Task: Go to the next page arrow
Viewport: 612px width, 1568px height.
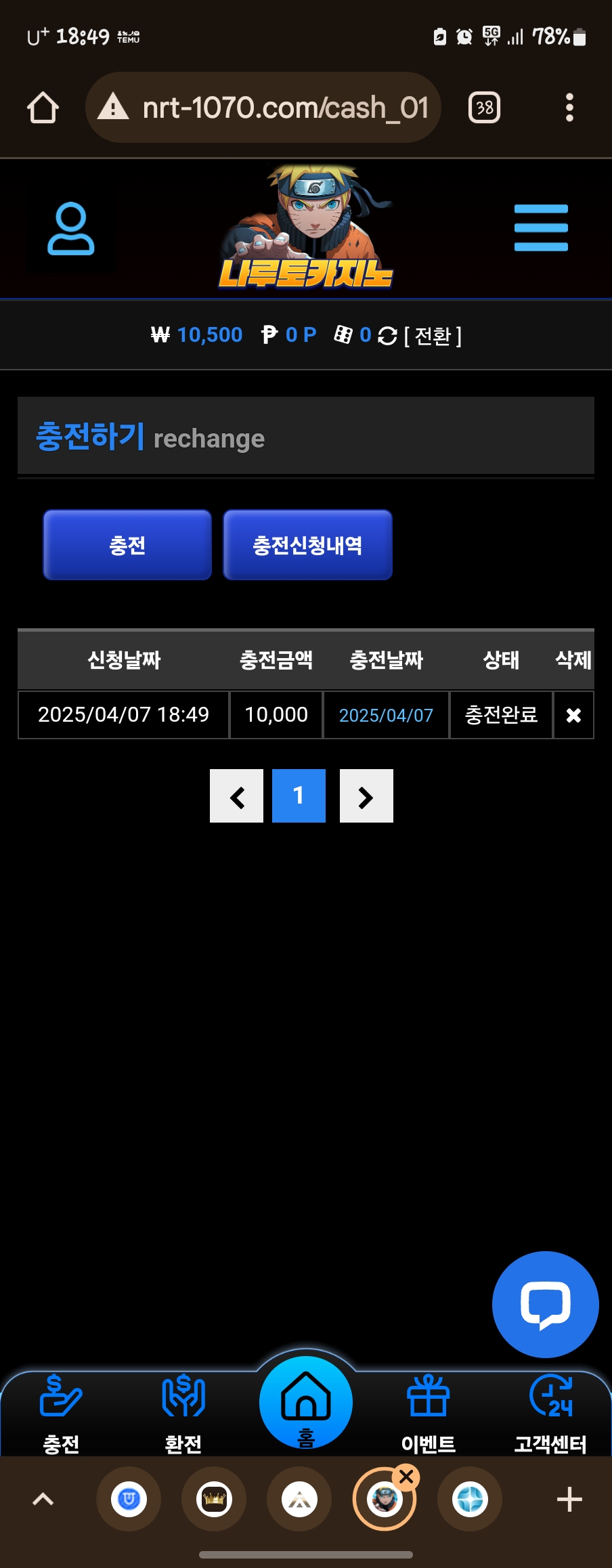Action: point(366,796)
